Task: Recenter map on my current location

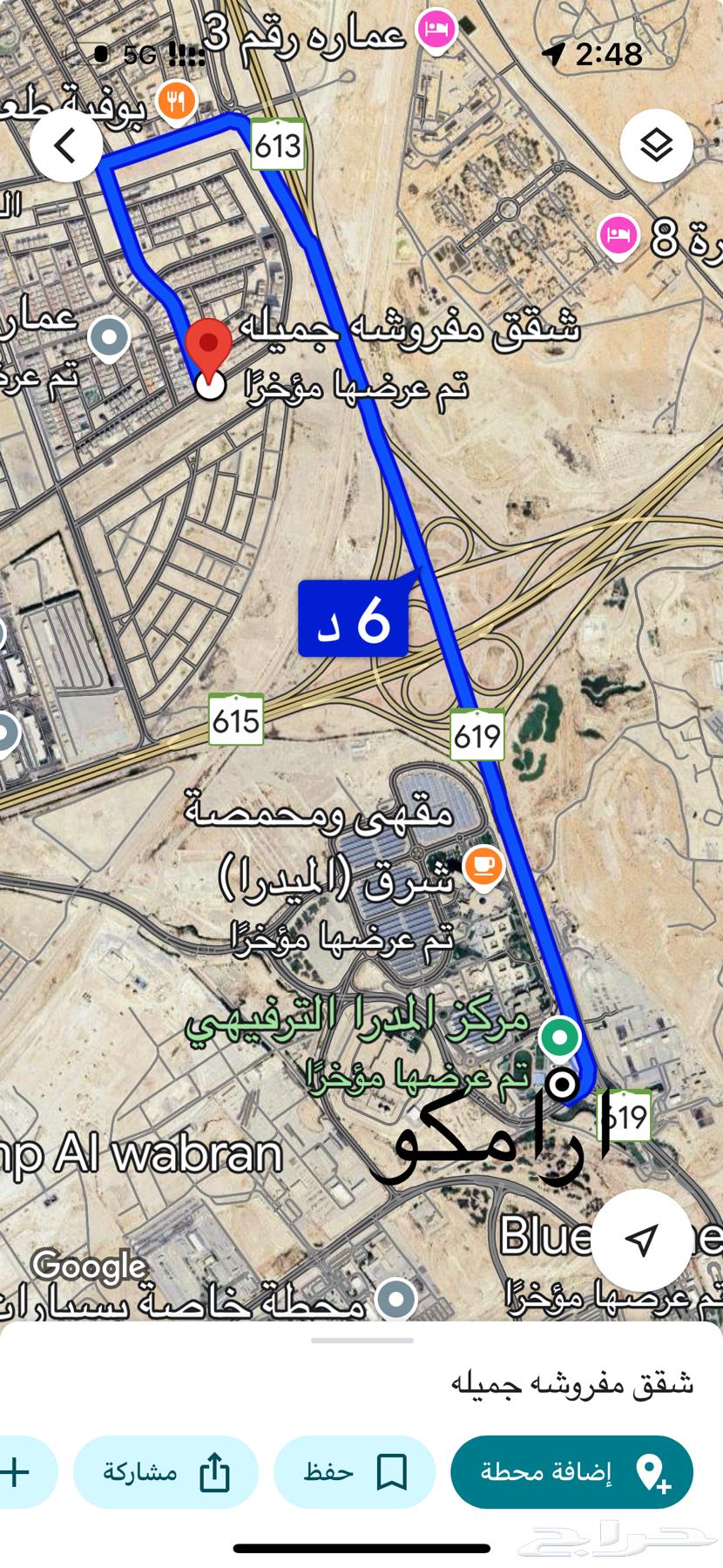Action: [x=642, y=1240]
